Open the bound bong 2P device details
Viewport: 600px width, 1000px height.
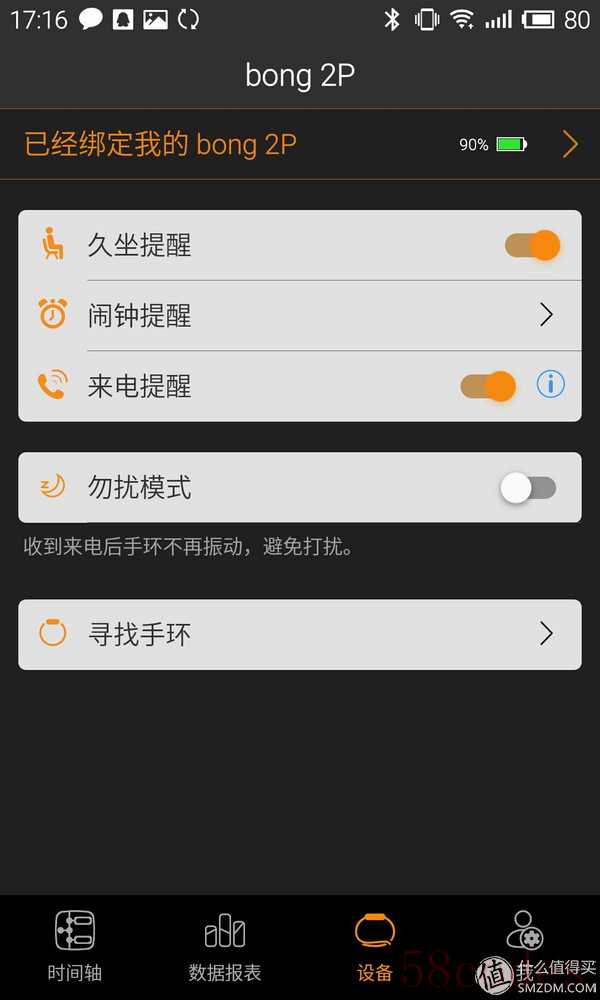300,144
